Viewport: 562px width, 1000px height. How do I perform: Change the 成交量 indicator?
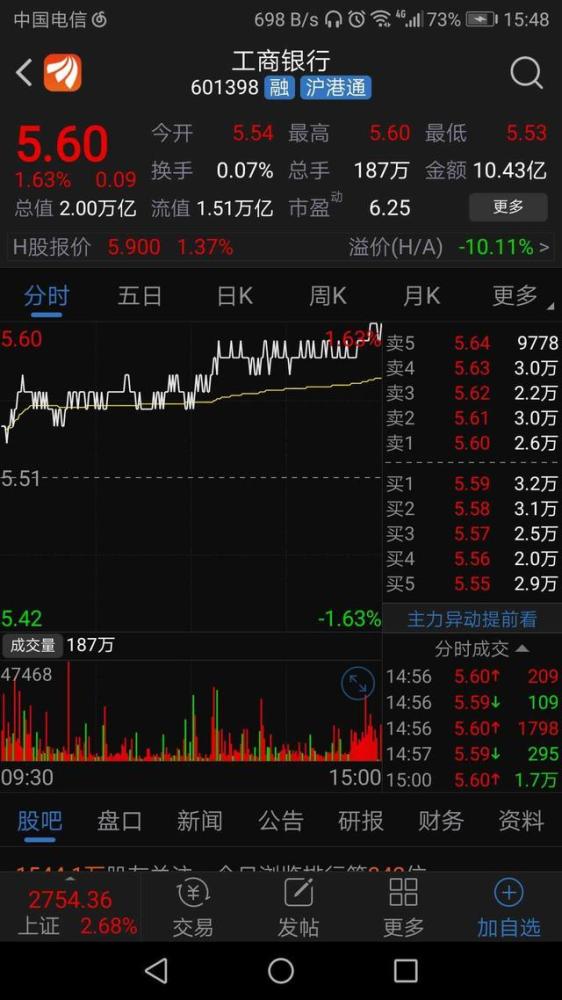click(x=32, y=645)
